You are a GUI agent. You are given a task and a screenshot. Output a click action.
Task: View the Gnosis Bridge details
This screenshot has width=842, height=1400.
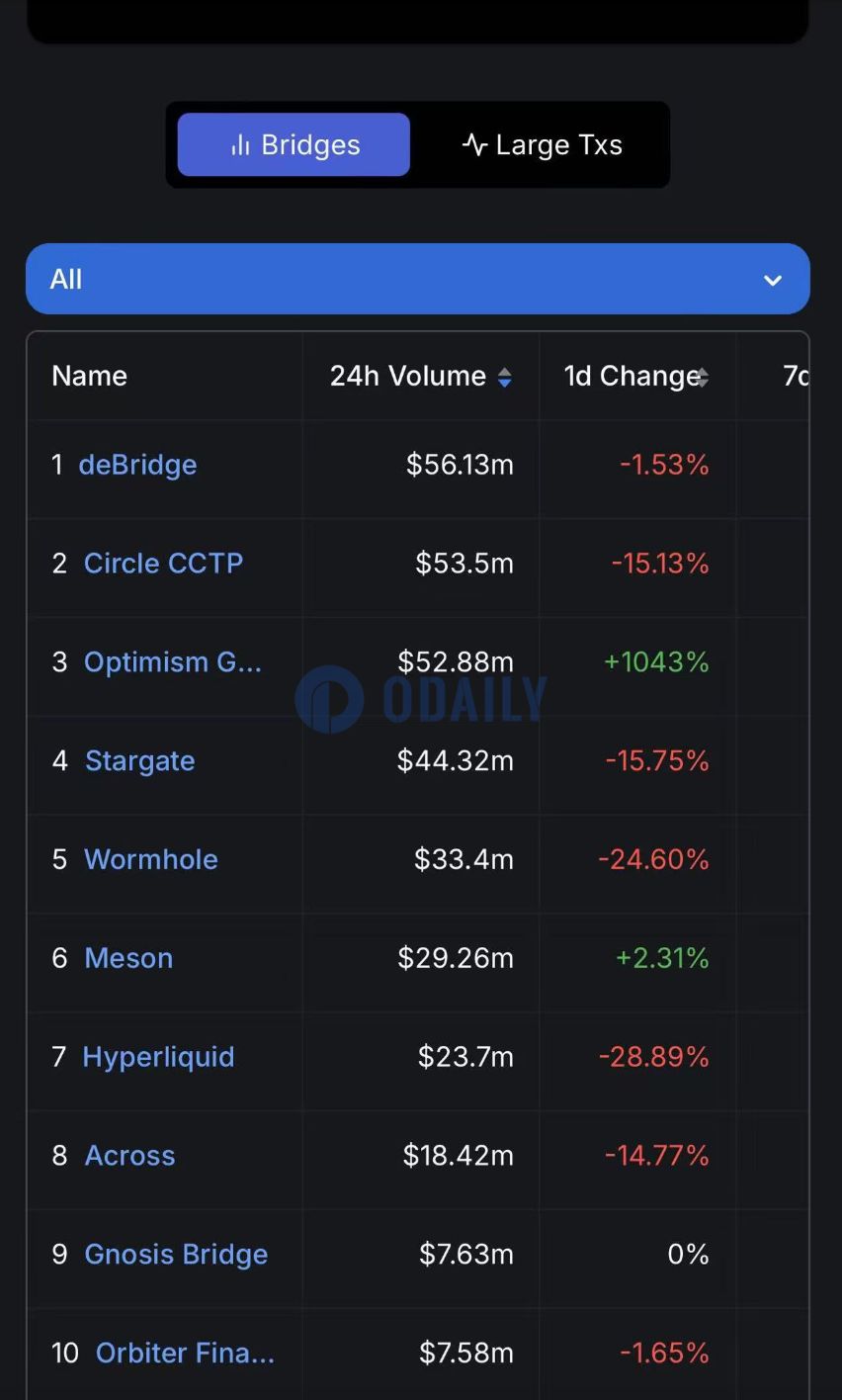[176, 1255]
